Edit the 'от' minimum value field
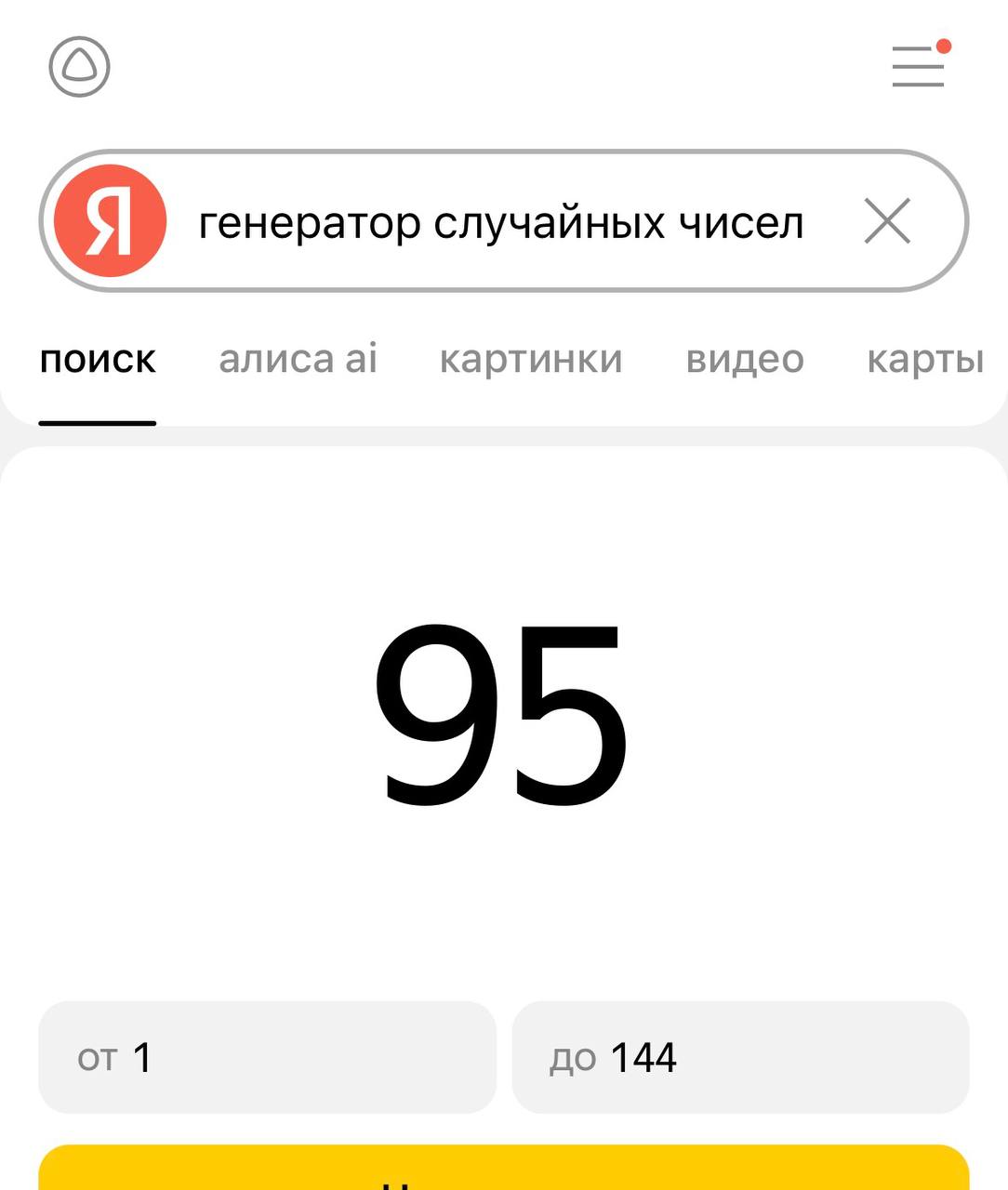Image resolution: width=1008 pixels, height=1190 pixels. click(x=267, y=1057)
